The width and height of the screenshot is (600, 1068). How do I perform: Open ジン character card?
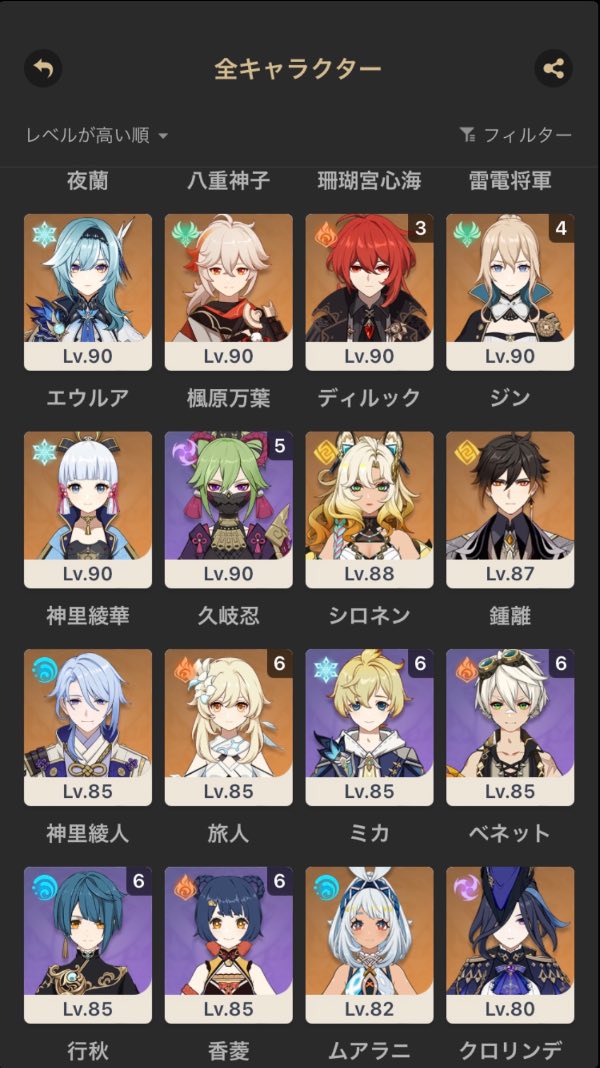click(510, 291)
